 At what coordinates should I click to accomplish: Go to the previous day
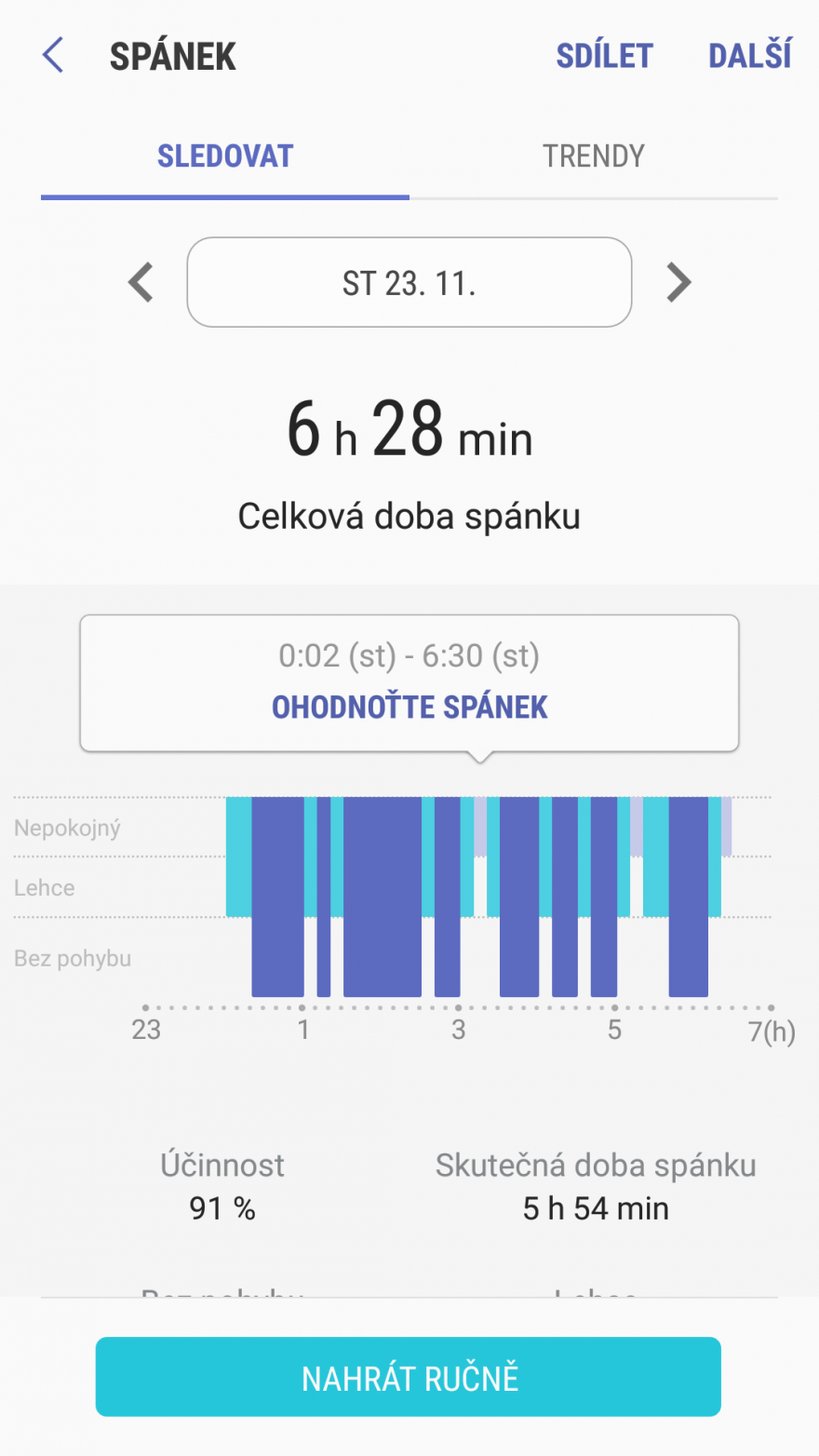click(141, 282)
